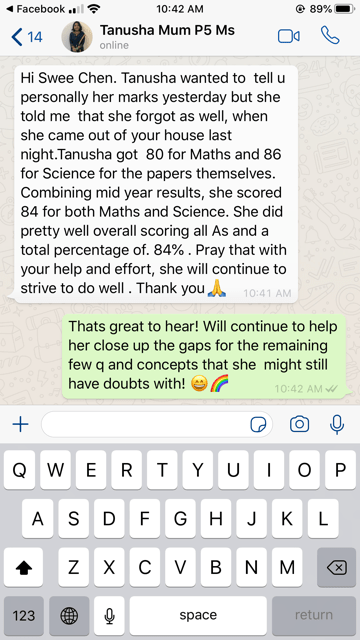Tap the globe key to change keyboard
The image size is (360, 640).
[69, 616]
